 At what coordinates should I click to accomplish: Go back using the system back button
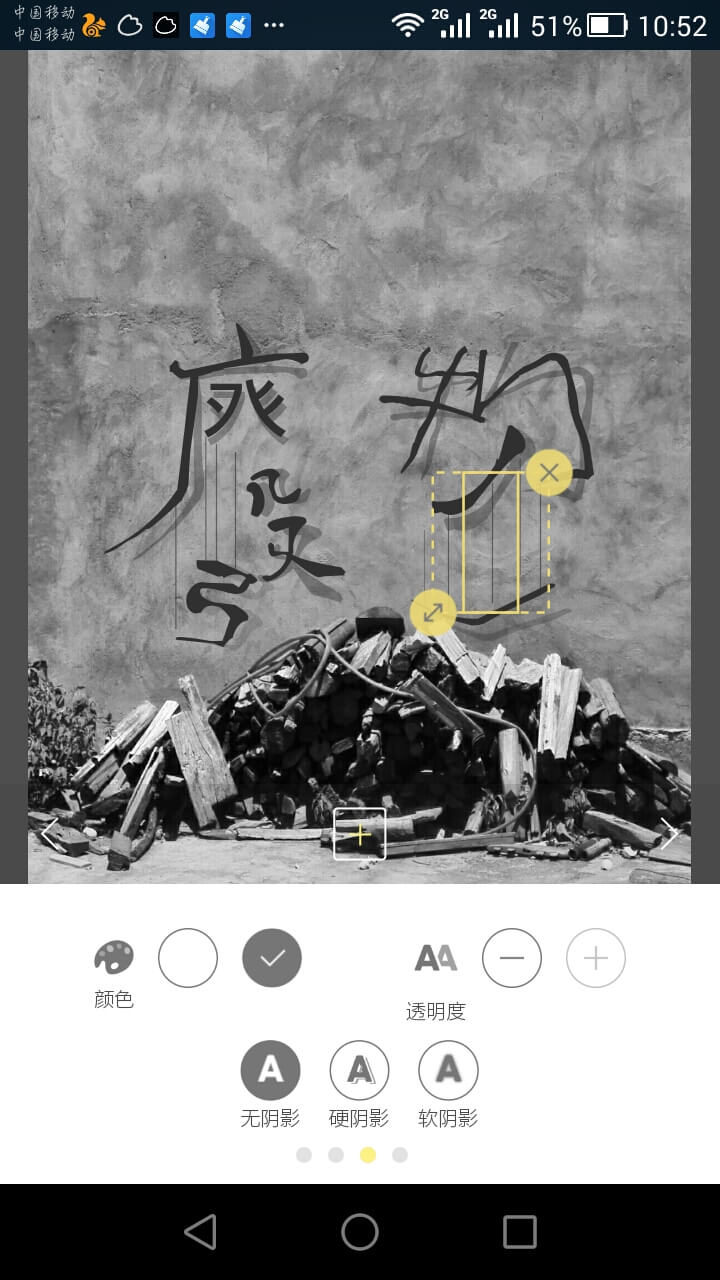[201, 1232]
